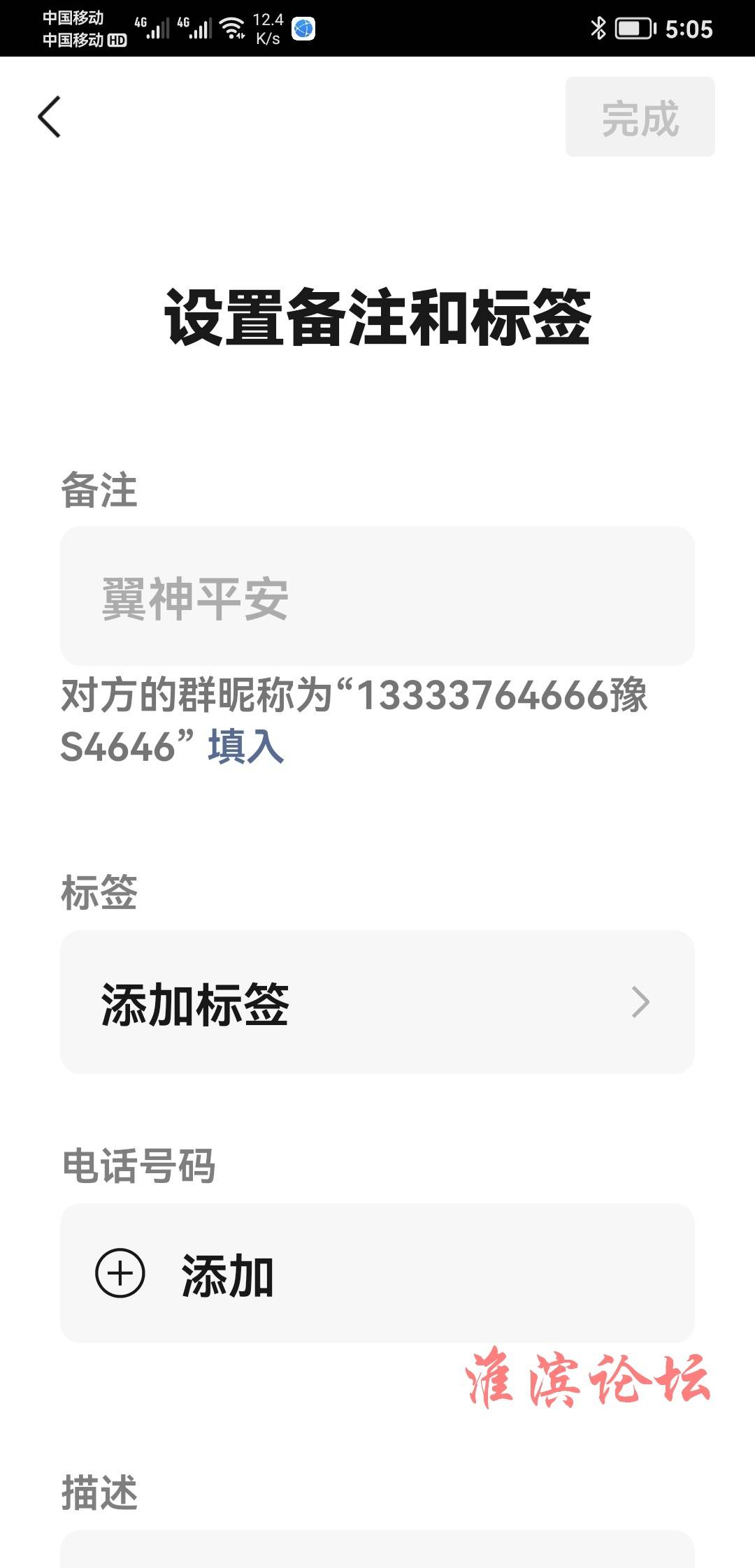The image size is (755, 1568).
Task: Focus the 备注 field showing 翼神平安
Action: [x=377, y=596]
